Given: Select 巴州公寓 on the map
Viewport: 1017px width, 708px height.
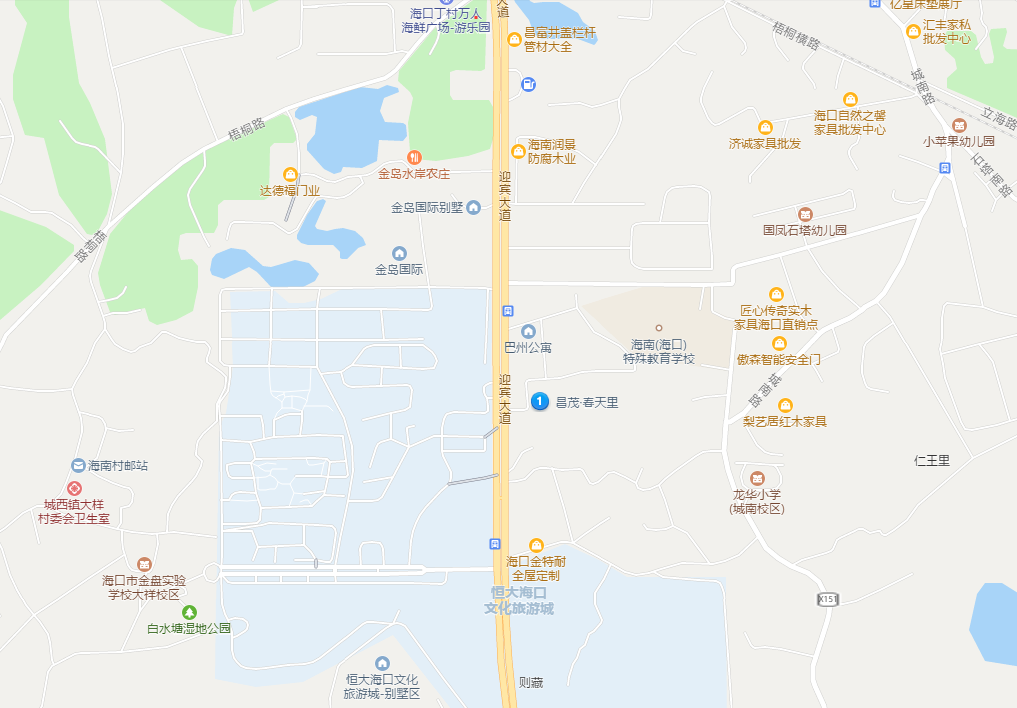Looking at the screenshot, I should (528, 331).
